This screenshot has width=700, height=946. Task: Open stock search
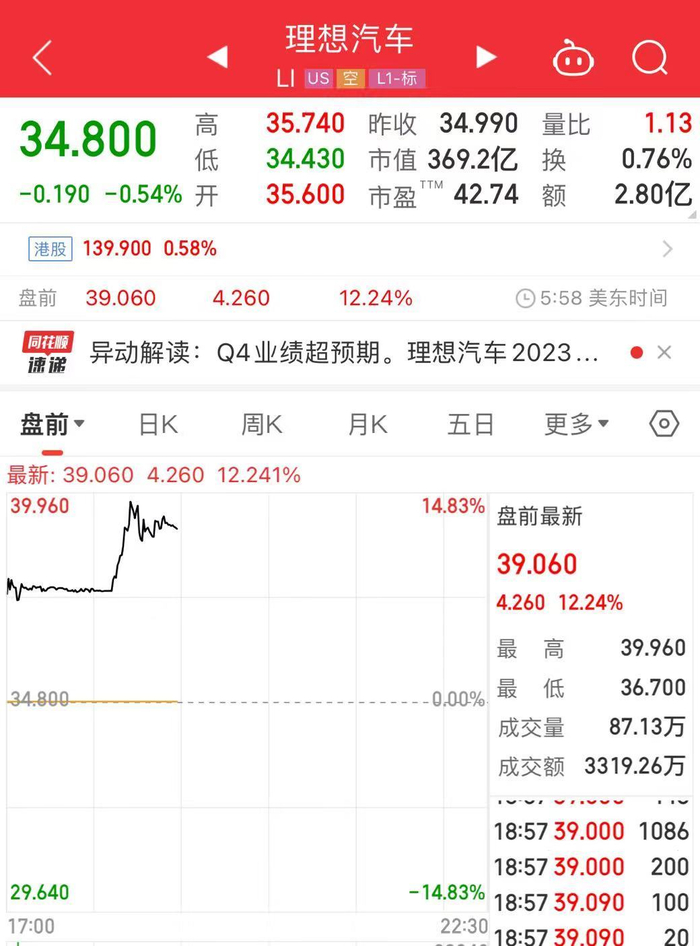[649, 57]
